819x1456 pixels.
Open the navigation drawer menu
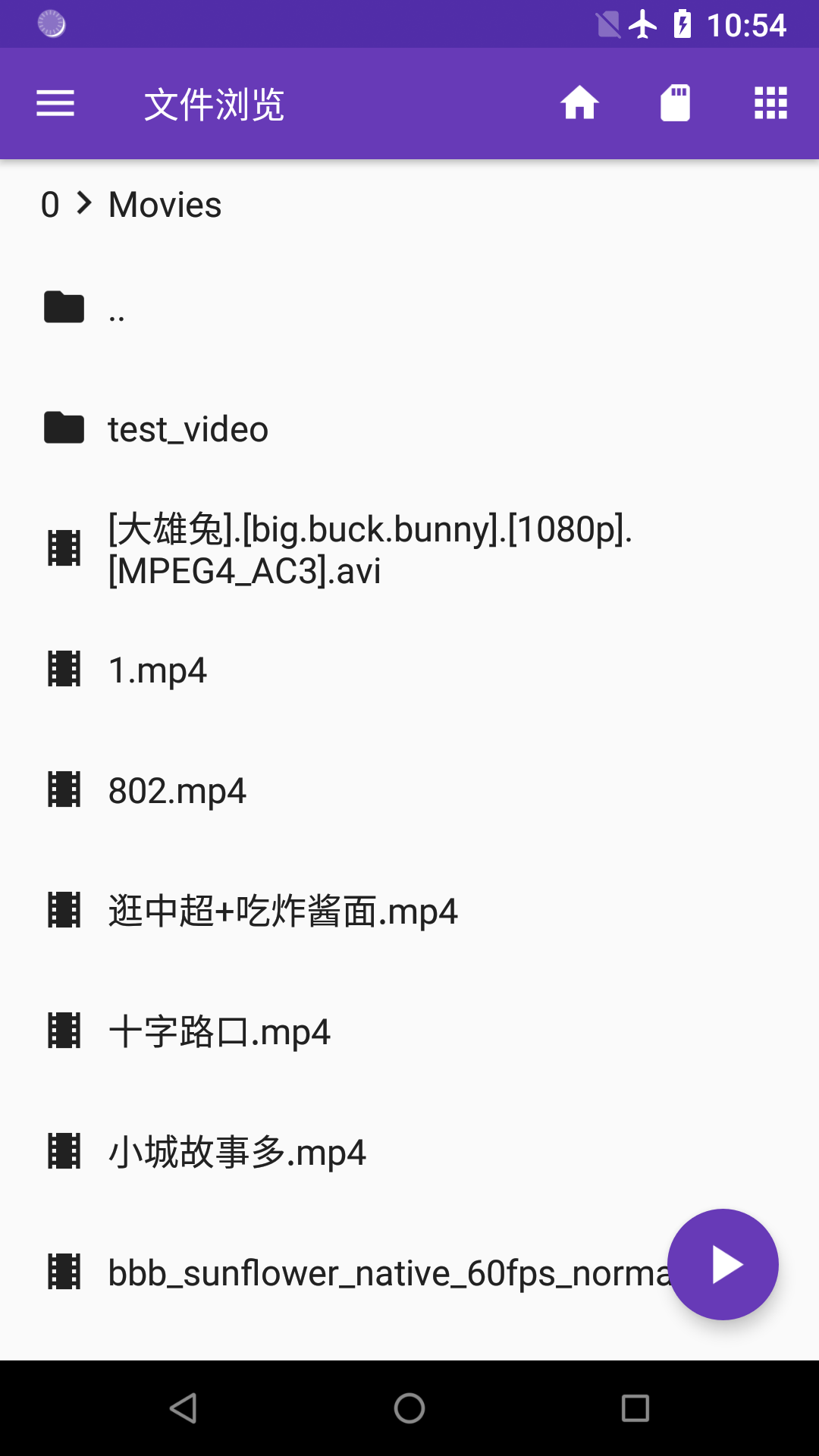coord(55,103)
